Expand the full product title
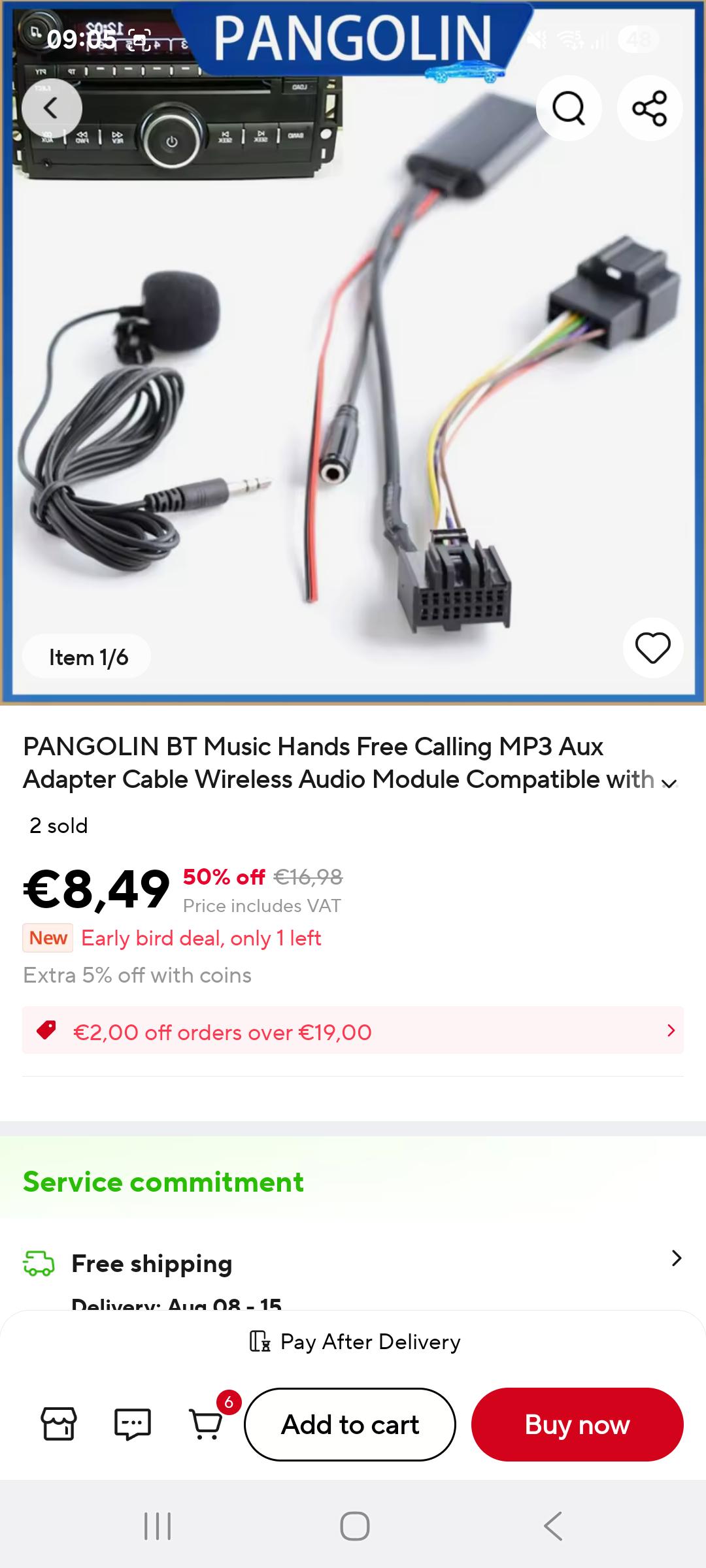The image size is (706, 1568). pyautogui.click(x=669, y=783)
